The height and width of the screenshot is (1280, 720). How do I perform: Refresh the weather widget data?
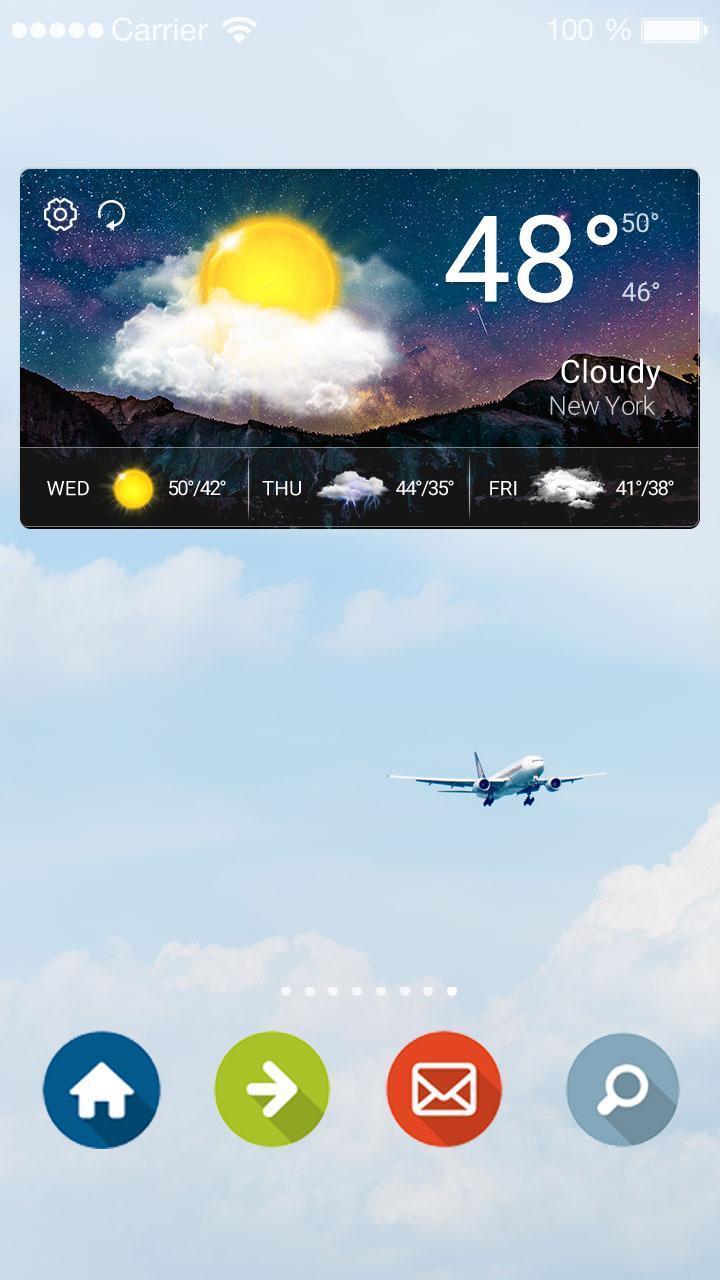coord(112,214)
